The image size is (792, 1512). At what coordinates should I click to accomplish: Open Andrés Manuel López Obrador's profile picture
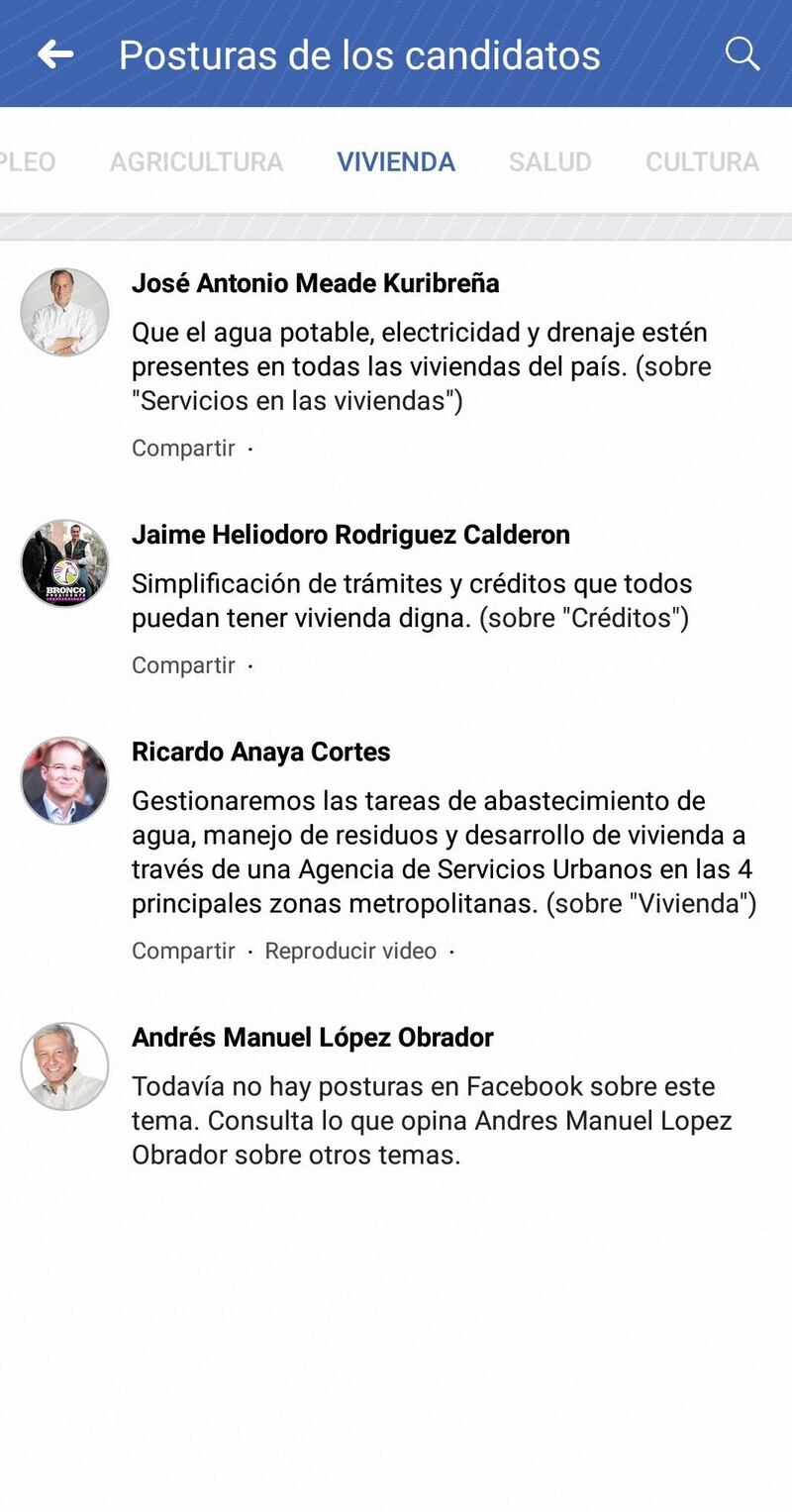click(64, 1065)
